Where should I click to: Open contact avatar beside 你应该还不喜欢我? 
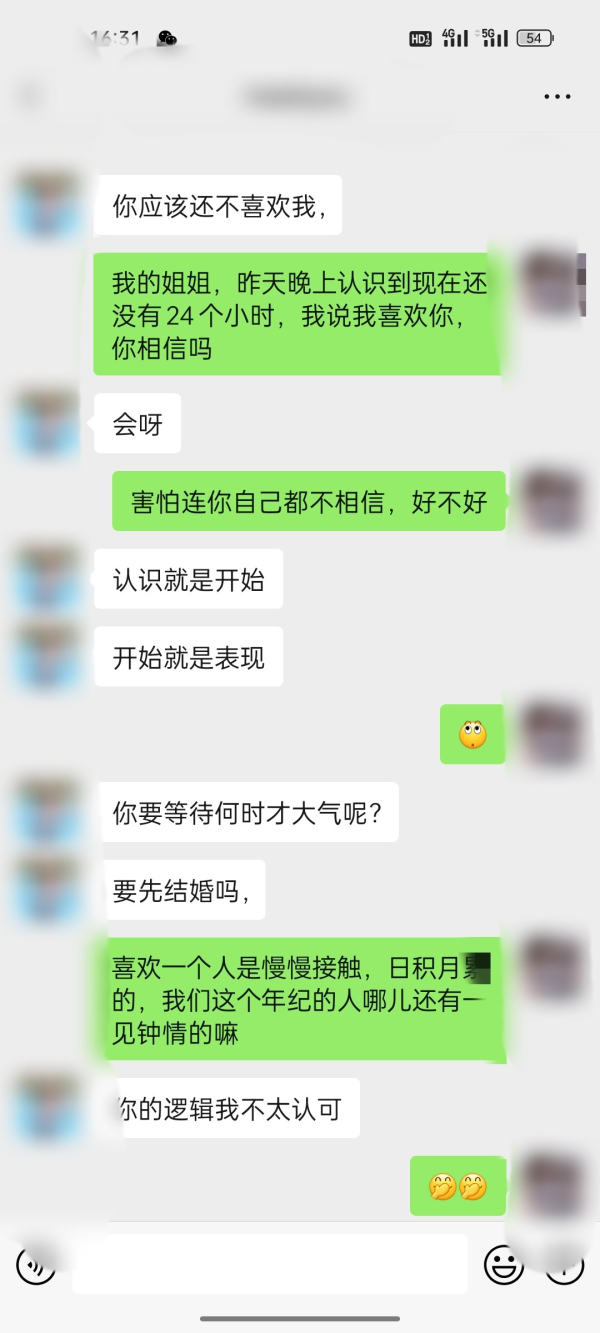(48, 205)
